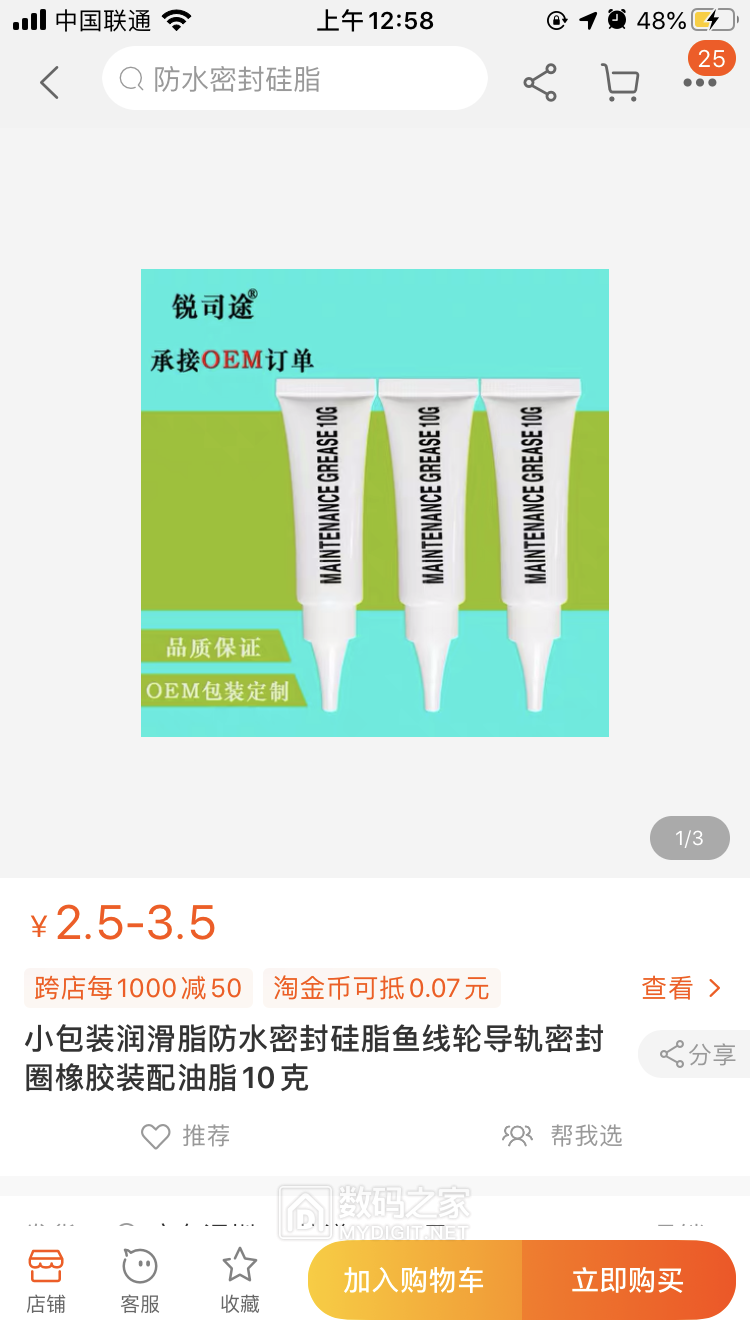Open the maintenance grease product image
This screenshot has height=1334, width=750.
pyautogui.click(x=375, y=502)
